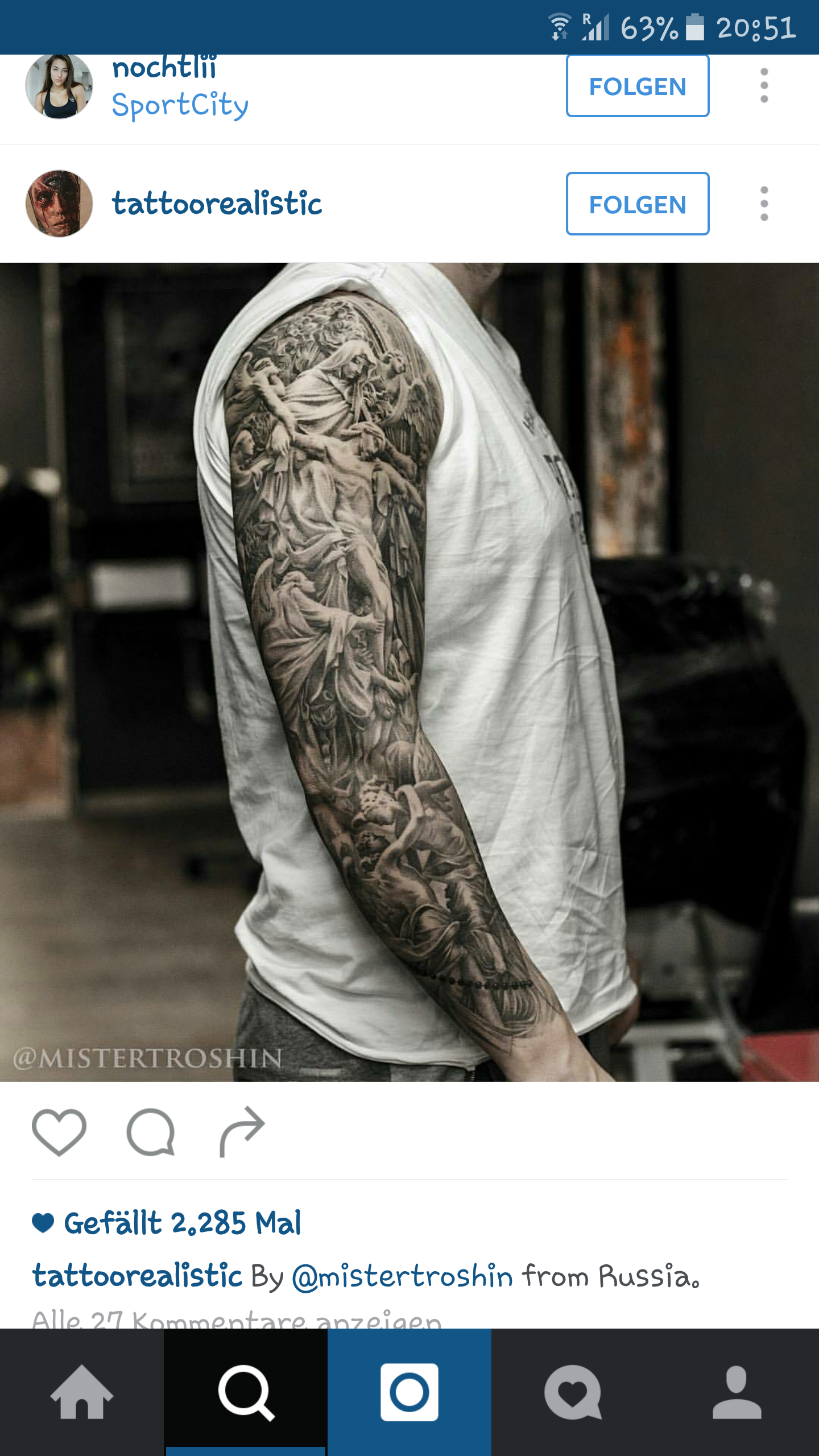
Task: Open the activity heart tab
Action: (573, 1392)
